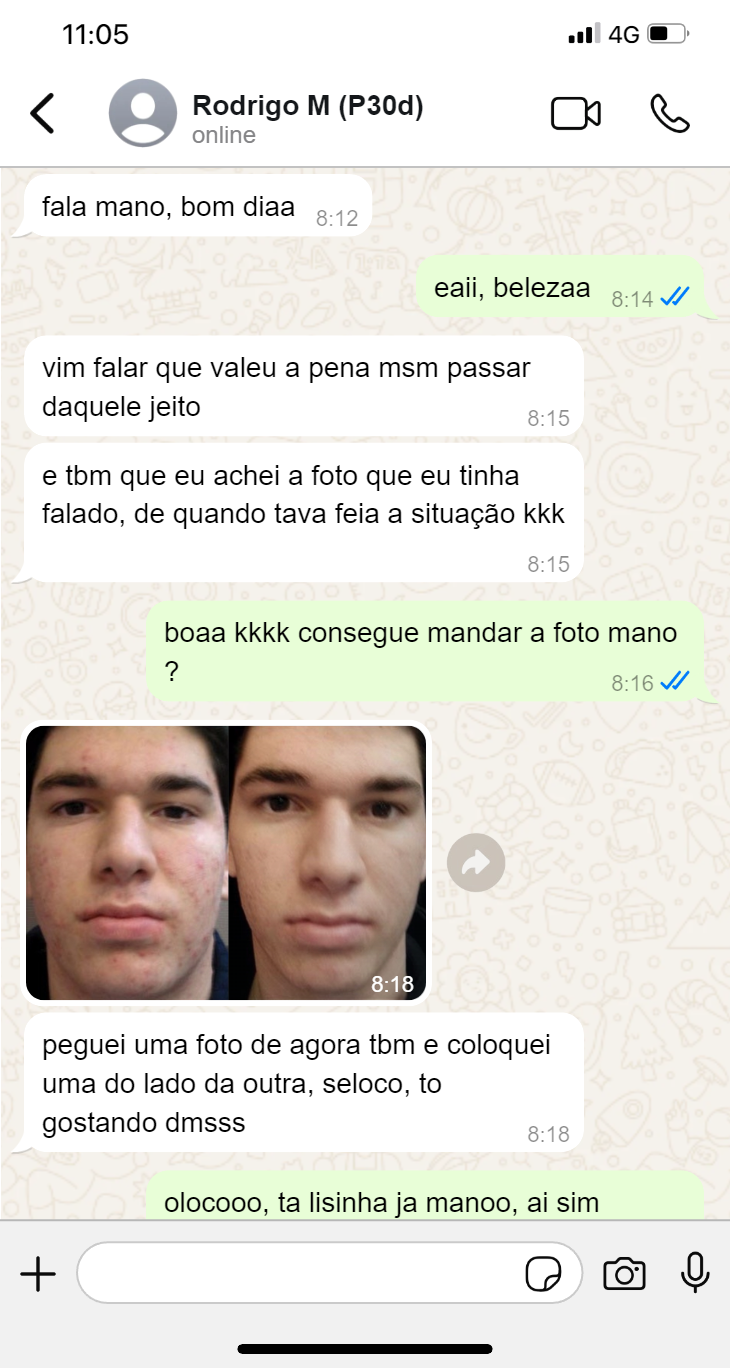
Task: Go back to the chat list
Action: coord(42,113)
